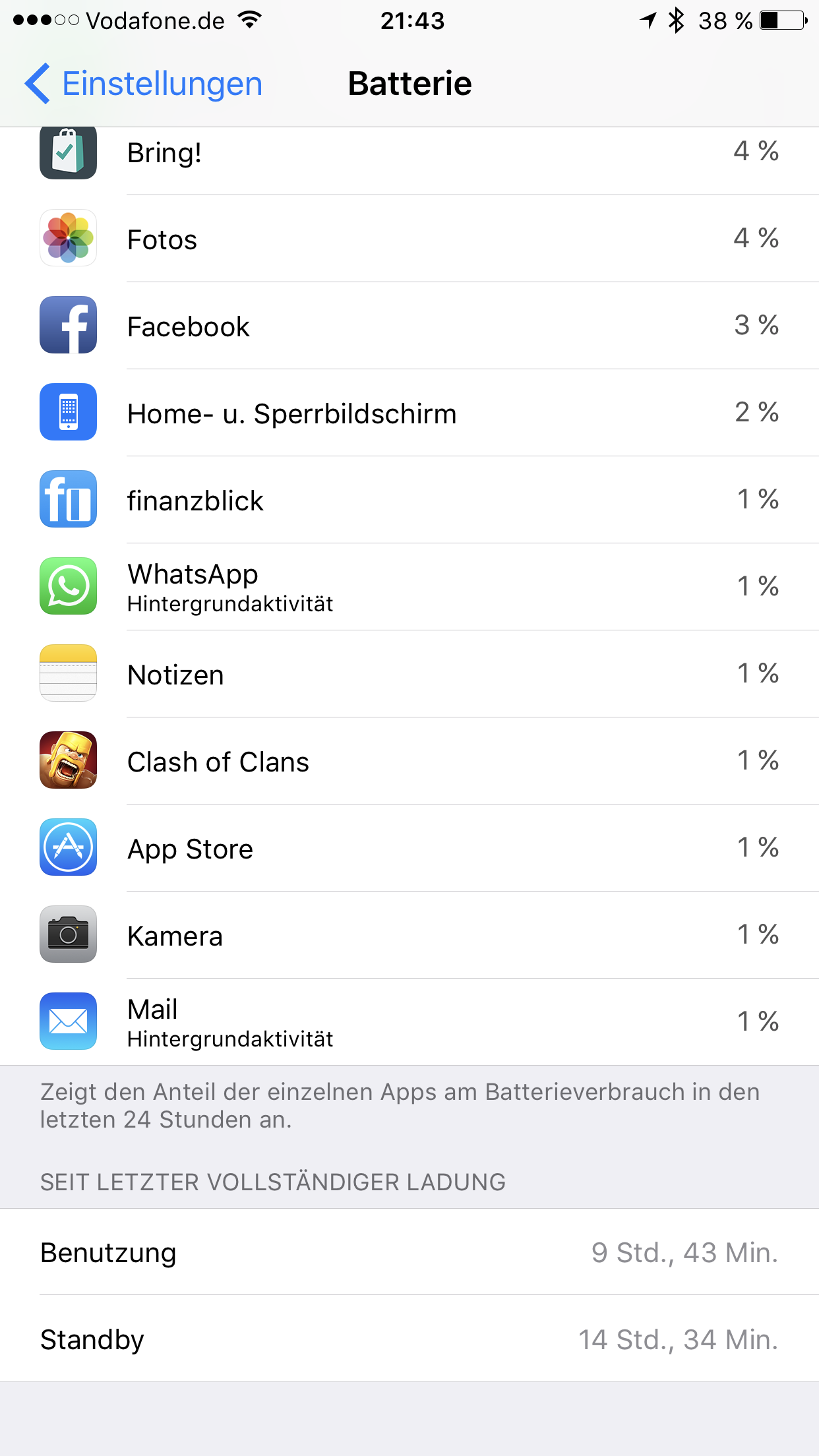Go back to Einstellungen
Image resolution: width=819 pixels, height=1456 pixels.
pyautogui.click(x=144, y=84)
